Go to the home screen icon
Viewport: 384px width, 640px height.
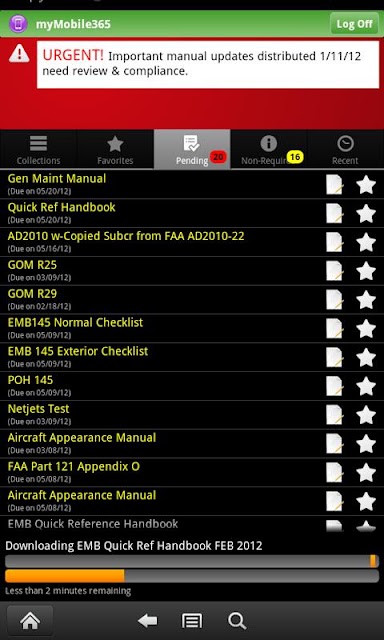[30, 621]
